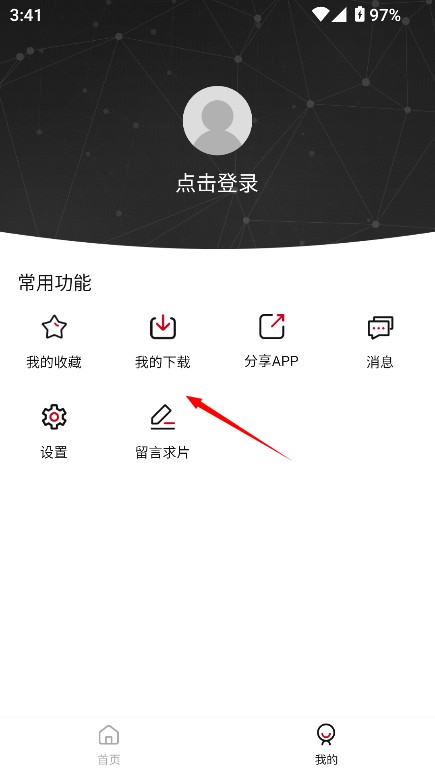Open the 消息 messages
The image size is (435, 773).
click(380, 341)
